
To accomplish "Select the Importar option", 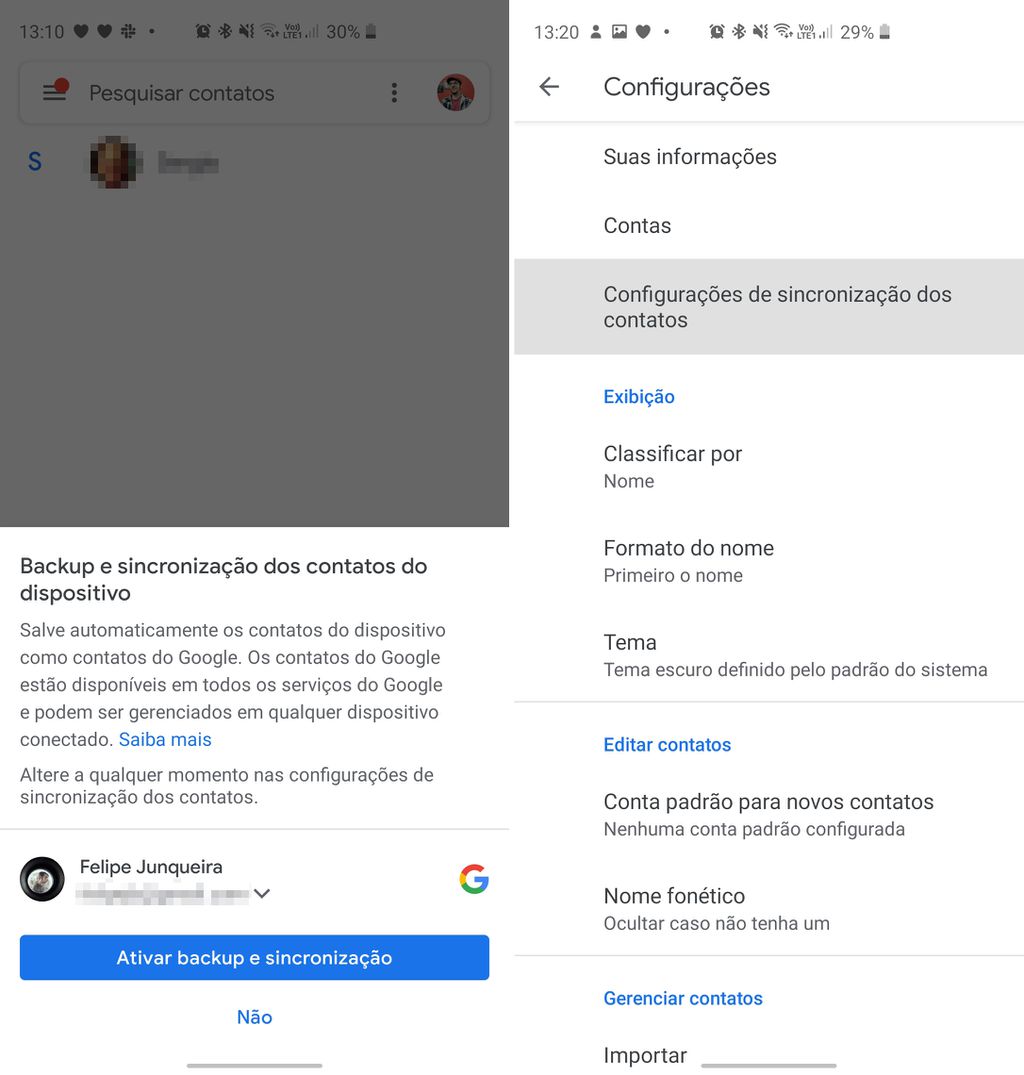I will tap(645, 1055).
